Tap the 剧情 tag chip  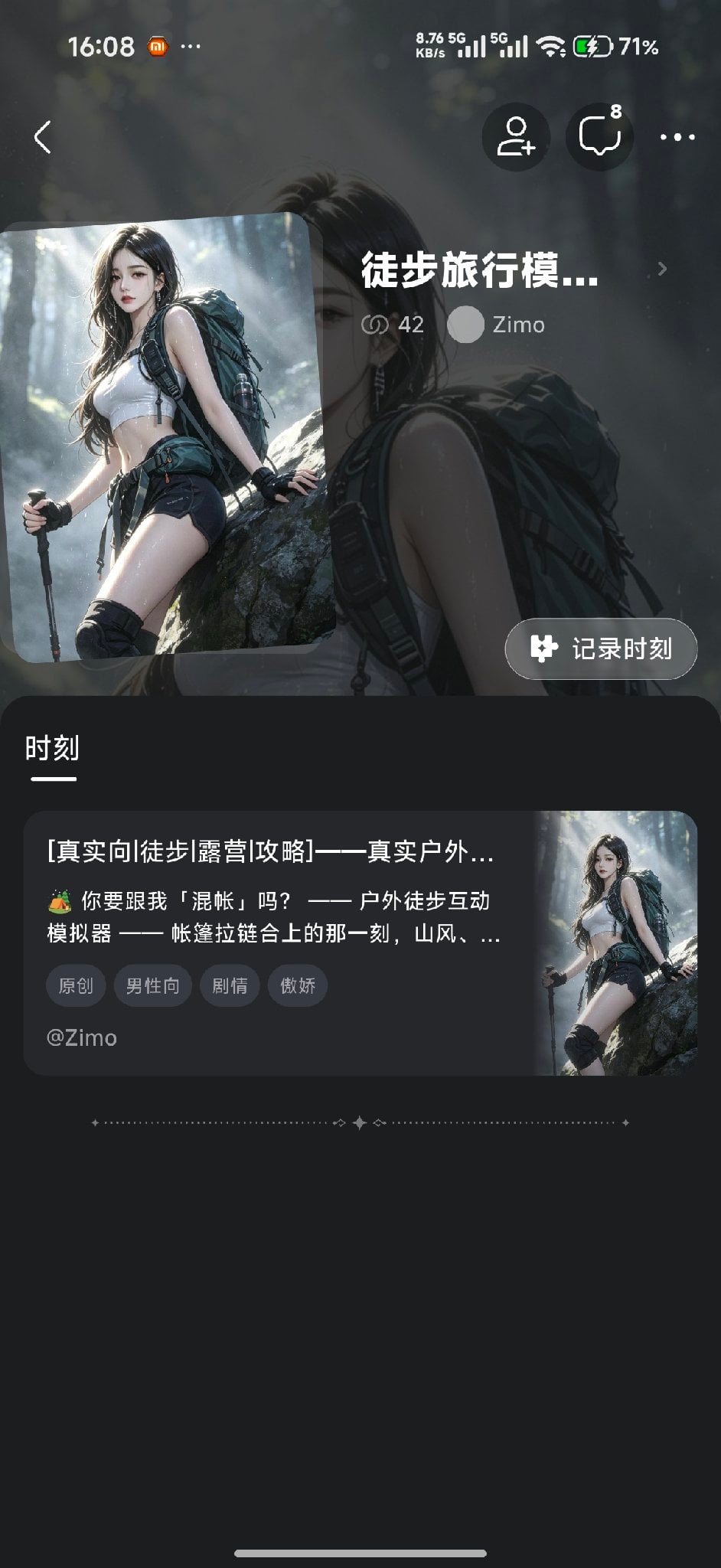point(230,985)
